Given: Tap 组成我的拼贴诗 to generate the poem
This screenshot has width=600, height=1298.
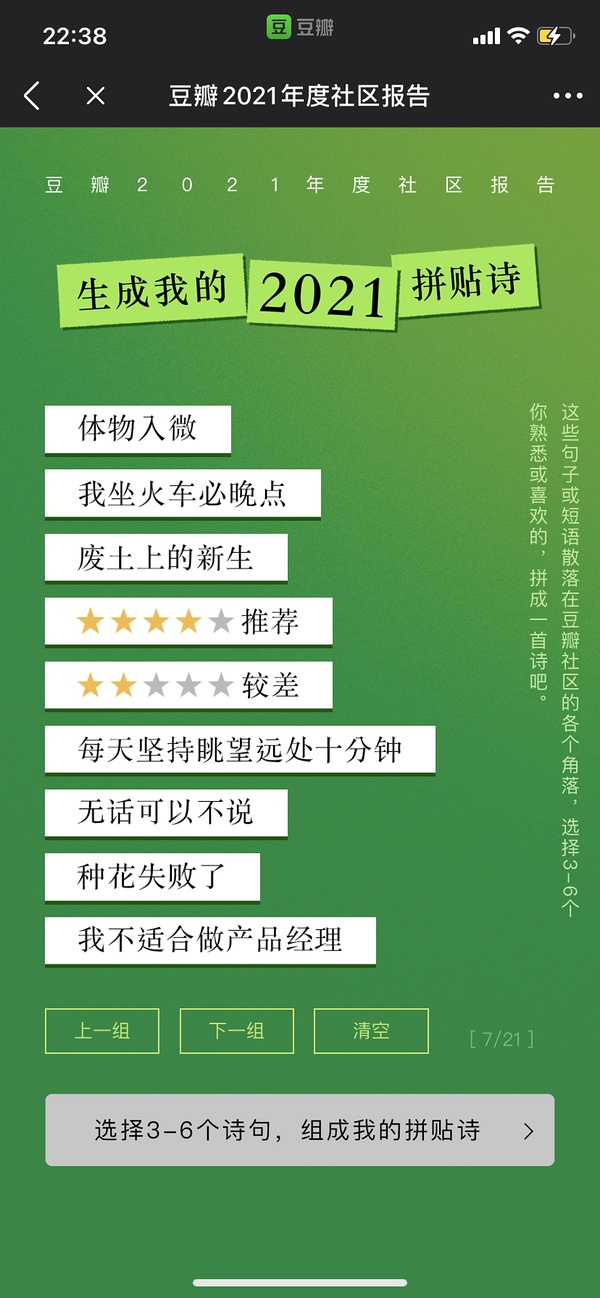Looking at the screenshot, I should click(x=299, y=1130).
